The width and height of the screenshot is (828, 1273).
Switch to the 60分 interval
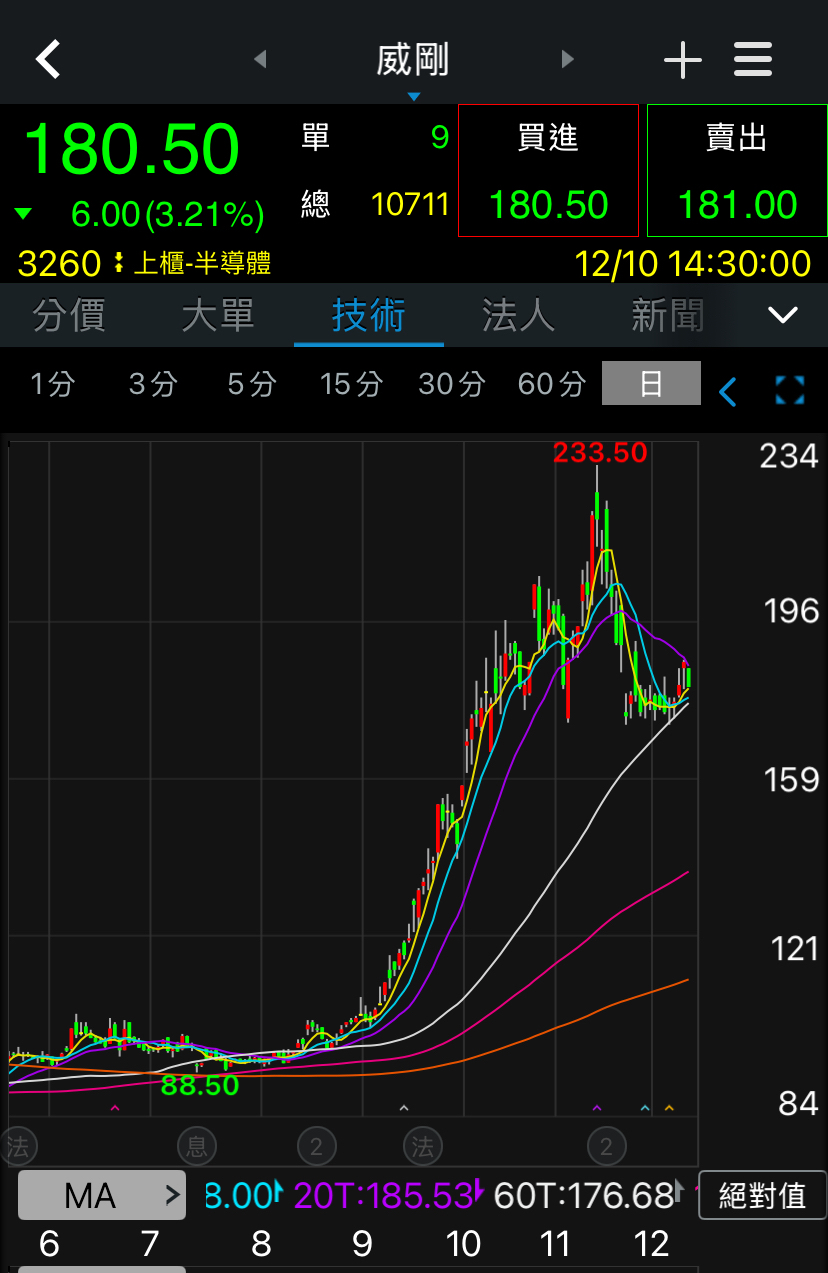(551, 384)
